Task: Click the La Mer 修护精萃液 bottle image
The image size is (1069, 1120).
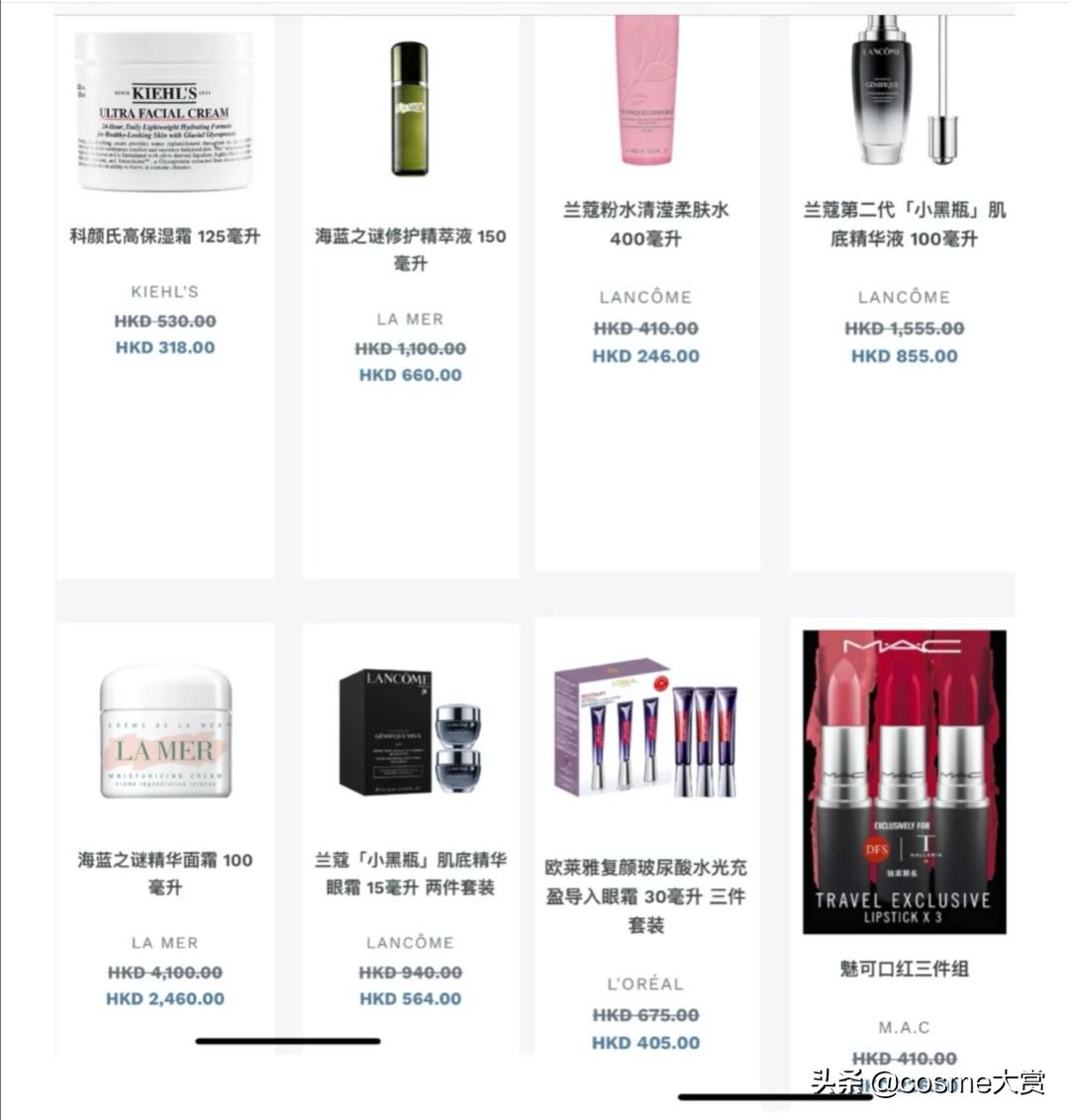Action: pos(410,104)
